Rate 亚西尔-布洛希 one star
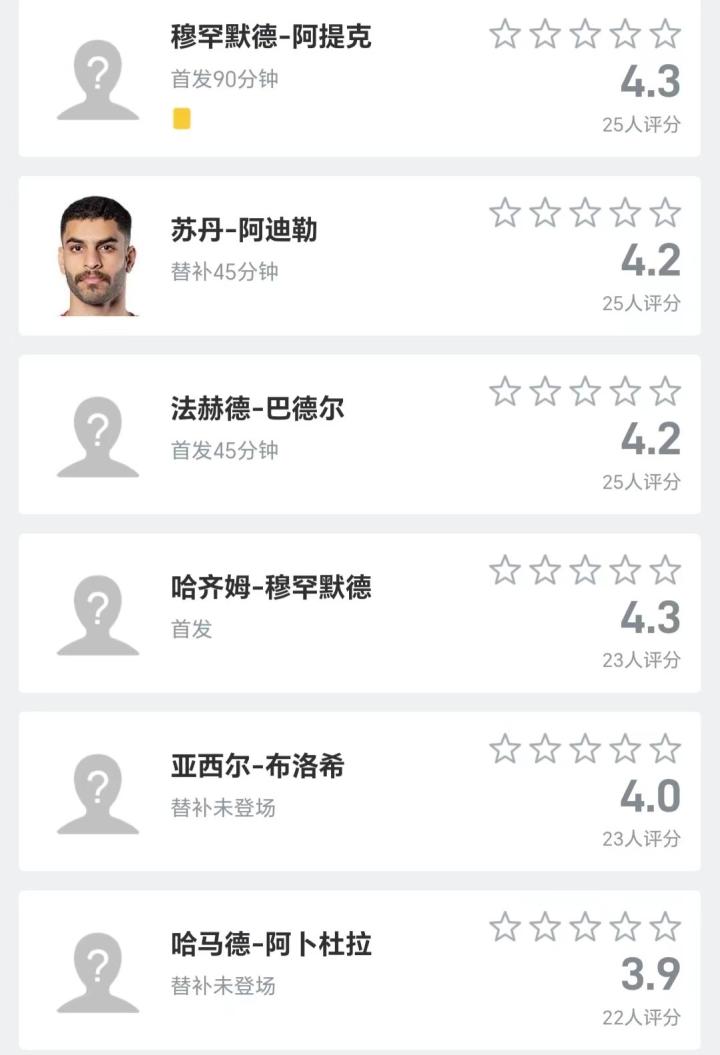 pos(505,748)
